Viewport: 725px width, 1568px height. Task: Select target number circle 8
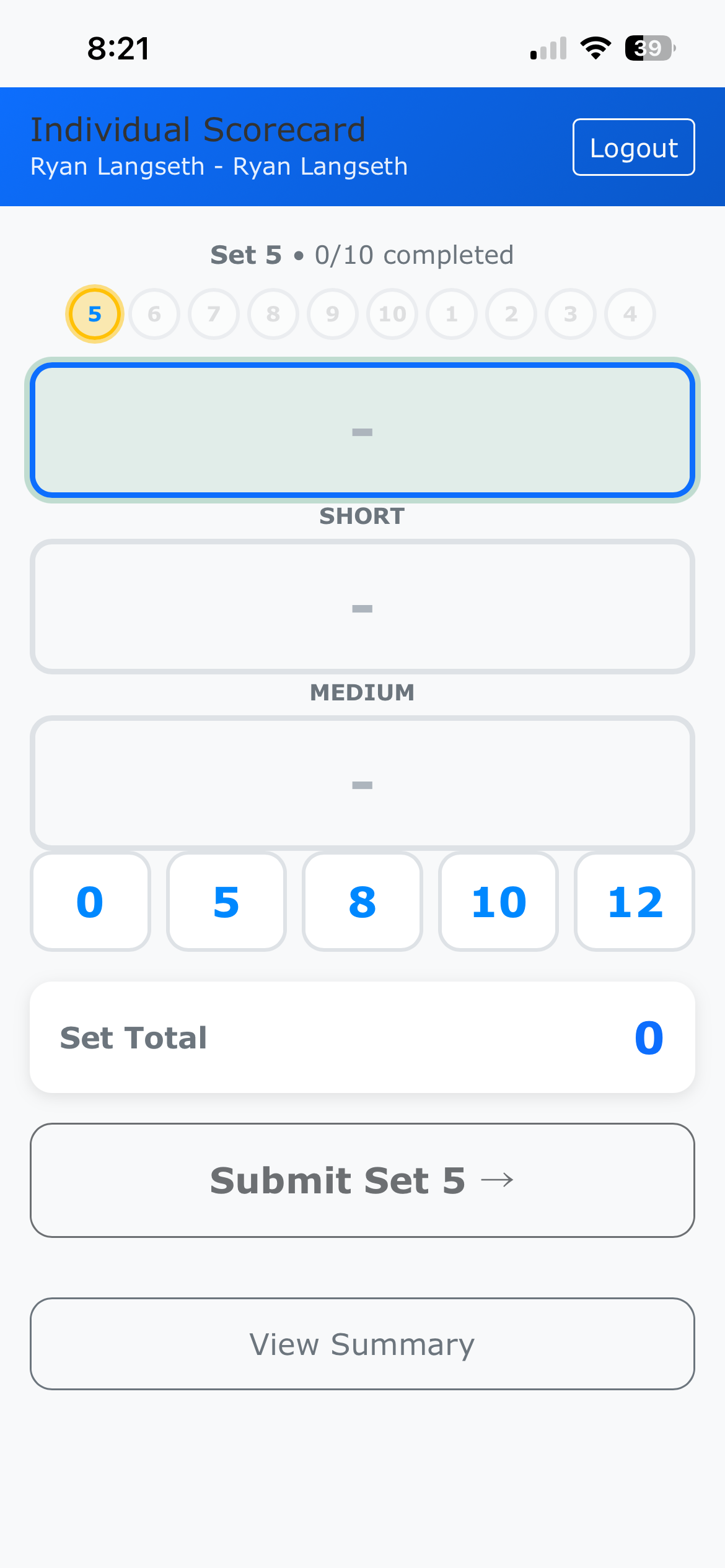click(x=273, y=314)
